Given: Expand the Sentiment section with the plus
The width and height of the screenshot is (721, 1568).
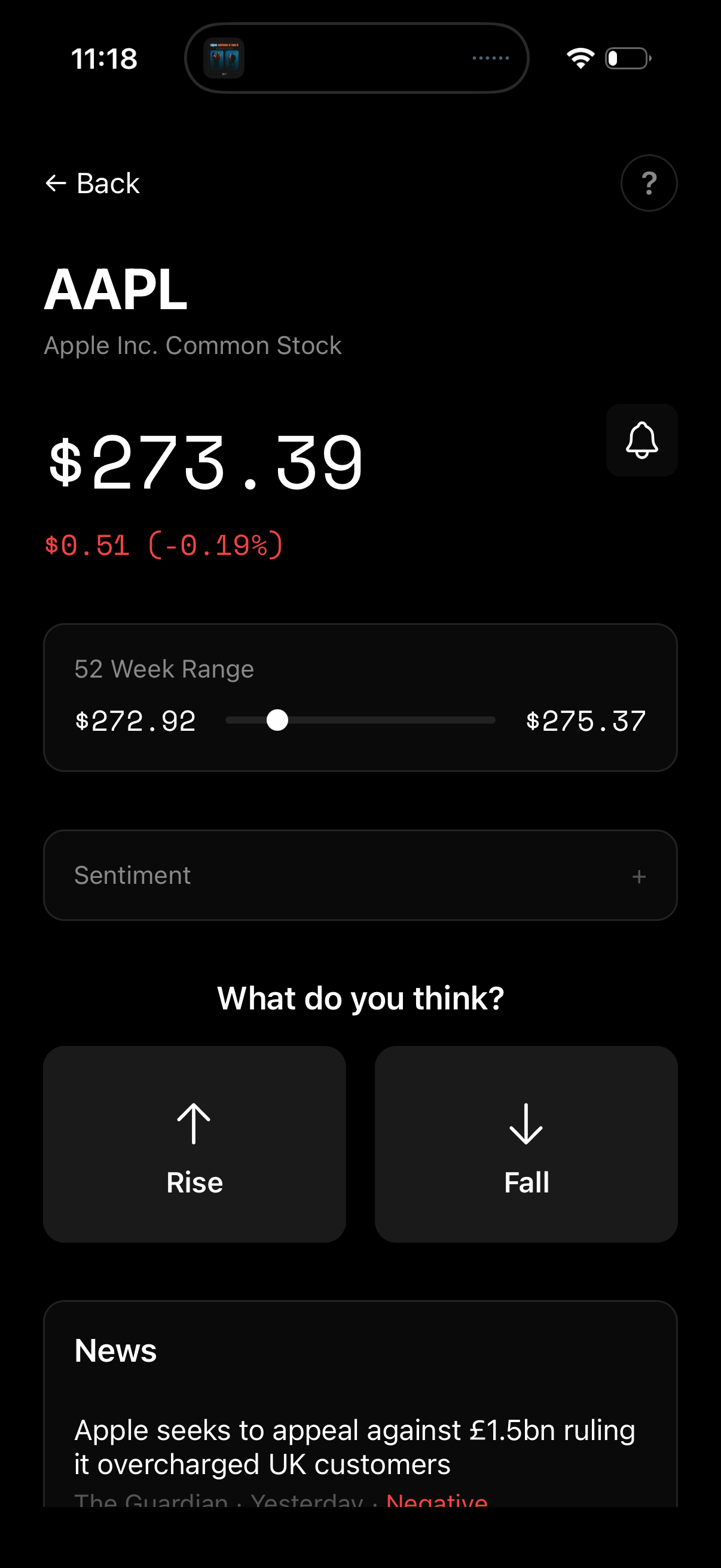Looking at the screenshot, I should (638, 877).
